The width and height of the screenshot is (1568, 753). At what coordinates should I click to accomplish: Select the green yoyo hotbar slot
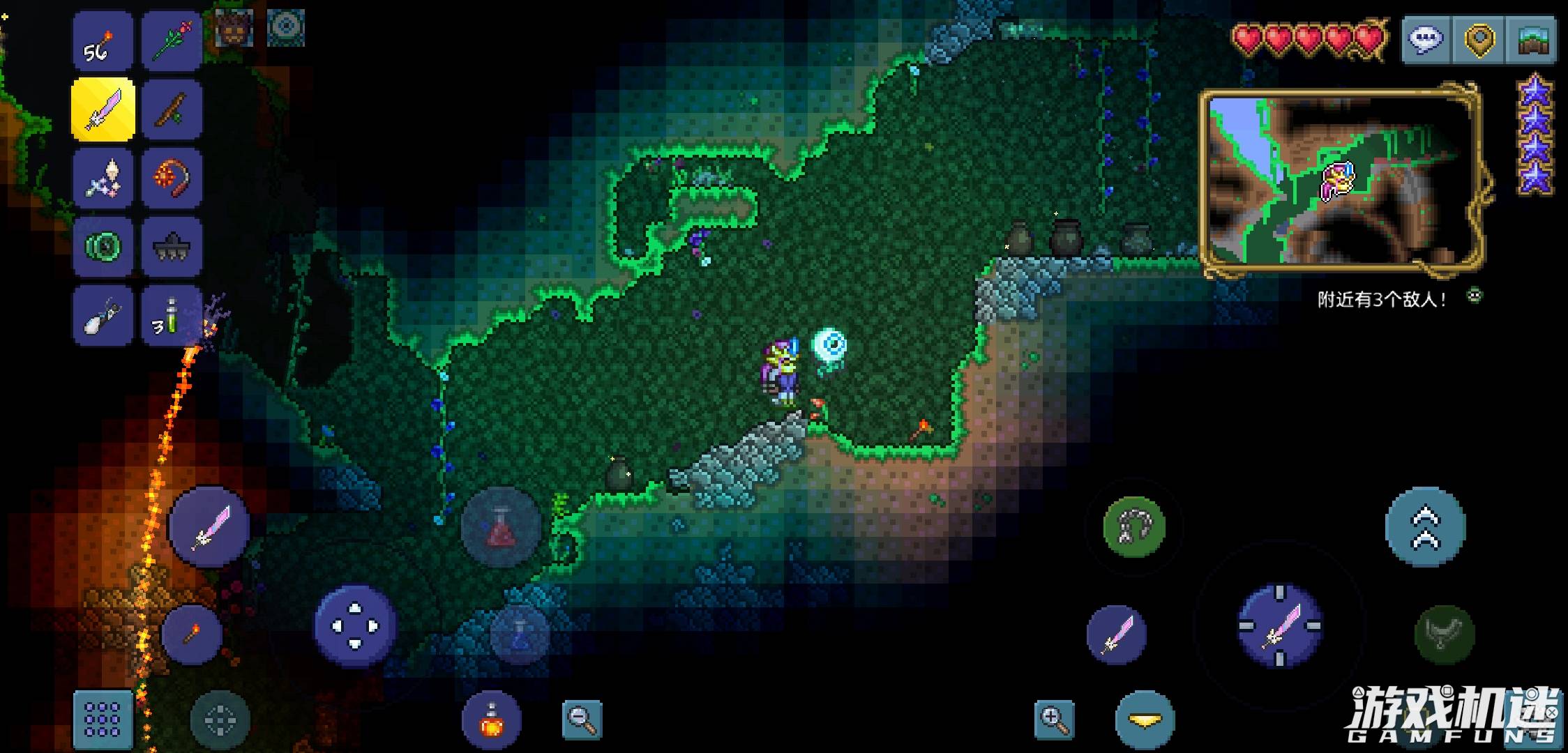103,247
